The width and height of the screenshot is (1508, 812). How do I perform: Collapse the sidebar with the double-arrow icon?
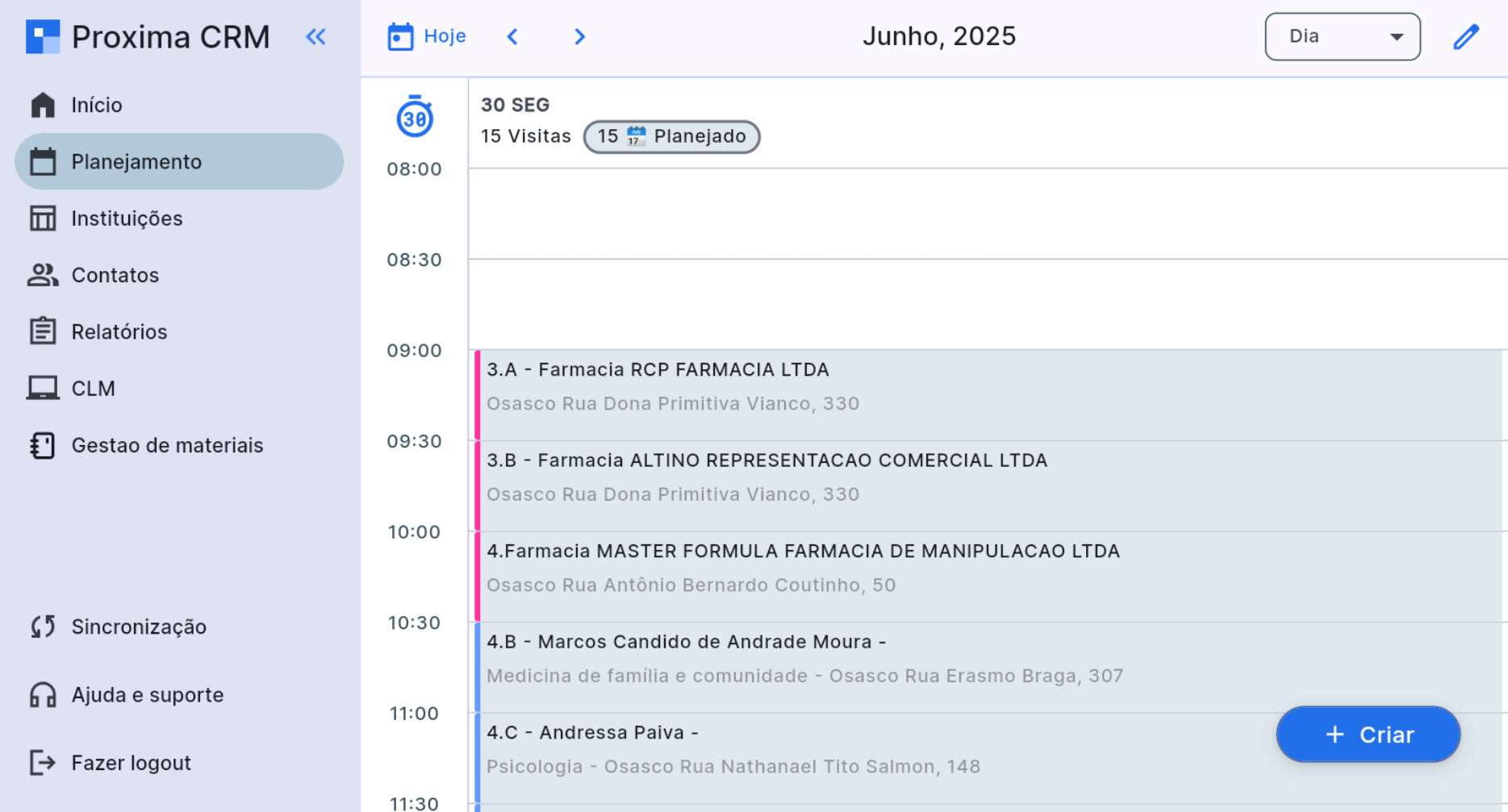(x=315, y=37)
